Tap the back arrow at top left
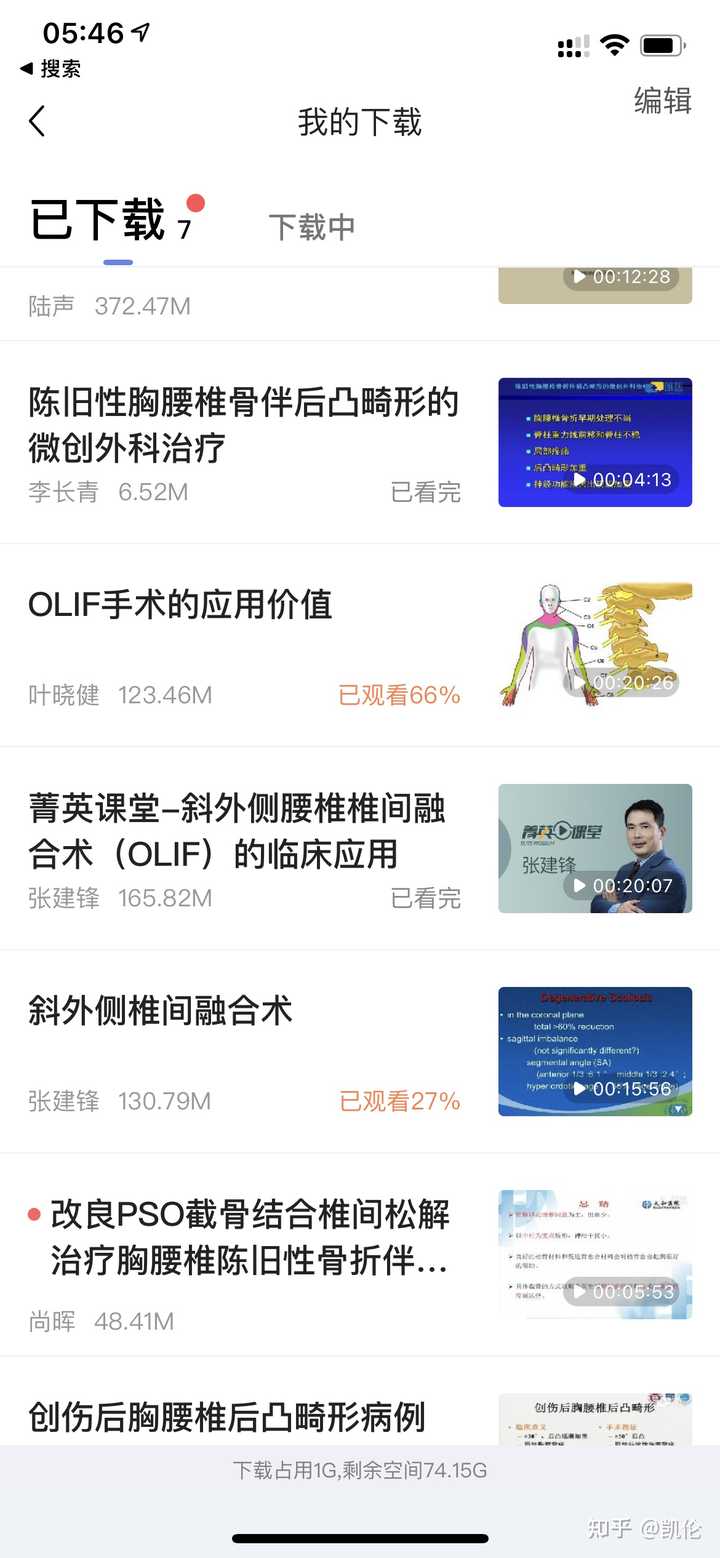The width and height of the screenshot is (720, 1558). (x=37, y=121)
